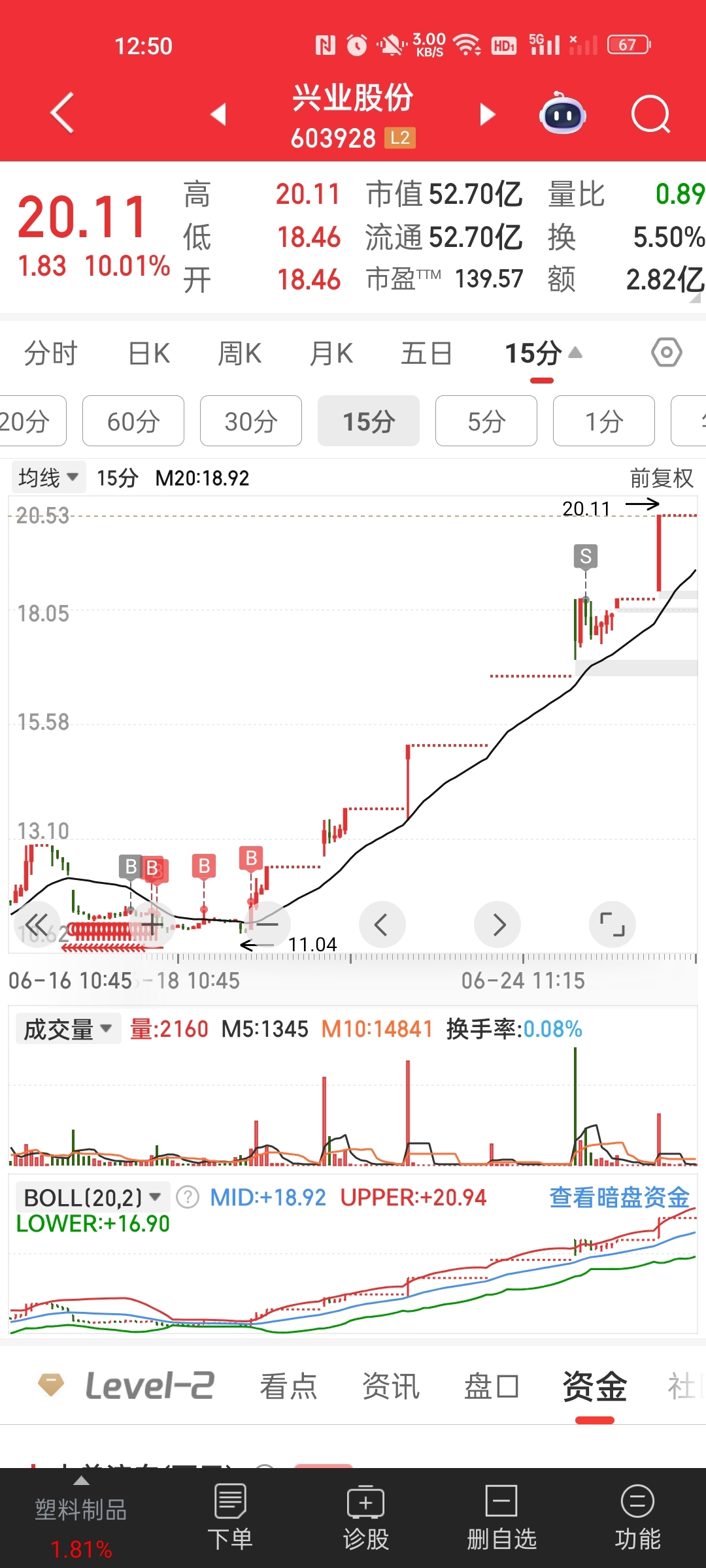Open the 均线 indicator dropdown
The width and height of the screenshot is (706, 1568).
48,478
